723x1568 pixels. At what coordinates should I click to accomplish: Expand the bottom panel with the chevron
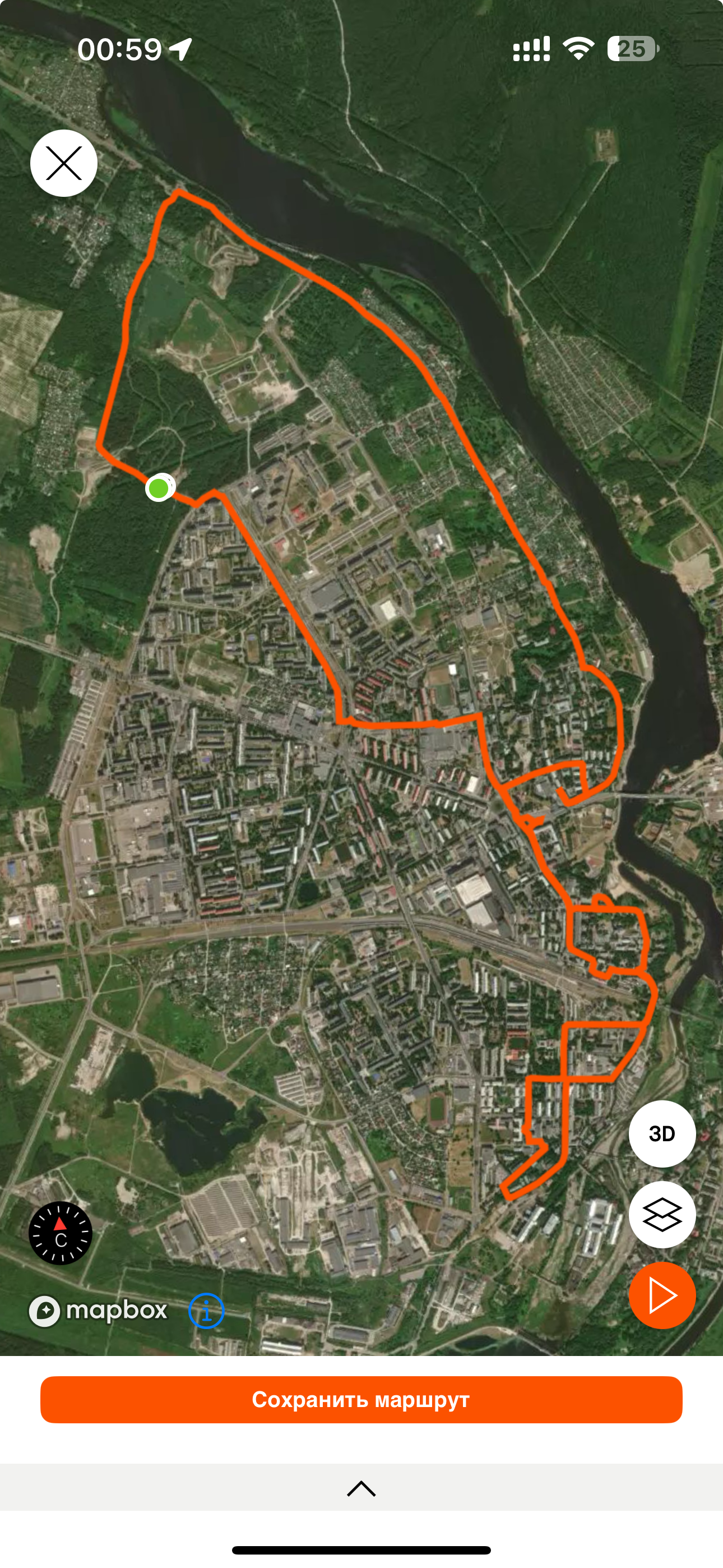click(x=361, y=1488)
